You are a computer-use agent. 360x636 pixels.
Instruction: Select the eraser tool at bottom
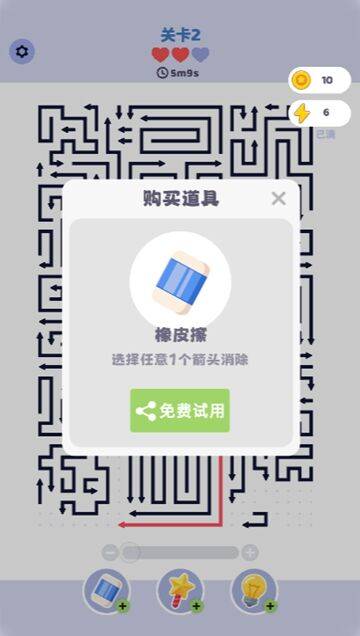[107, 592]
